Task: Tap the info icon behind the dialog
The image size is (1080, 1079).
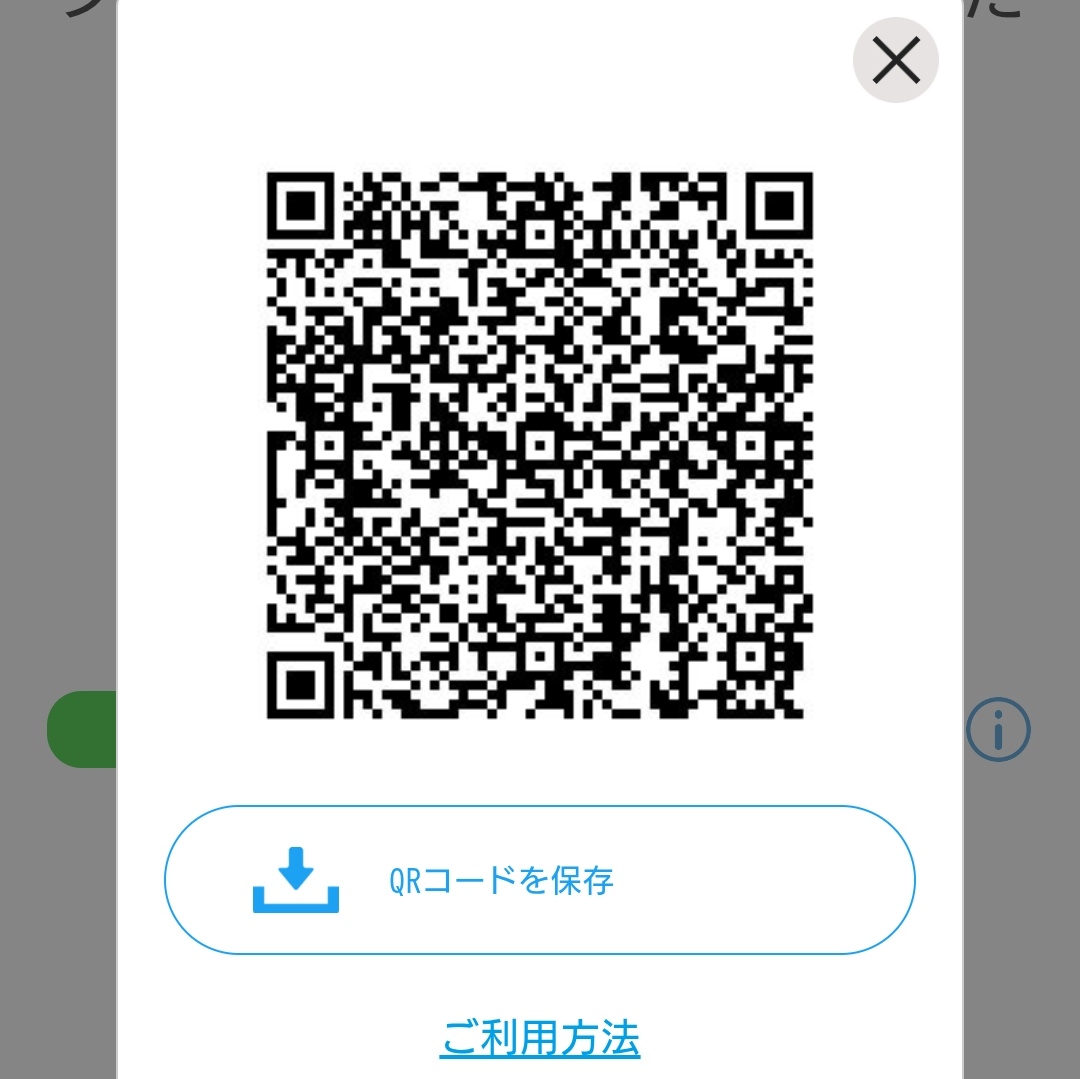Action: click(998, 730)
